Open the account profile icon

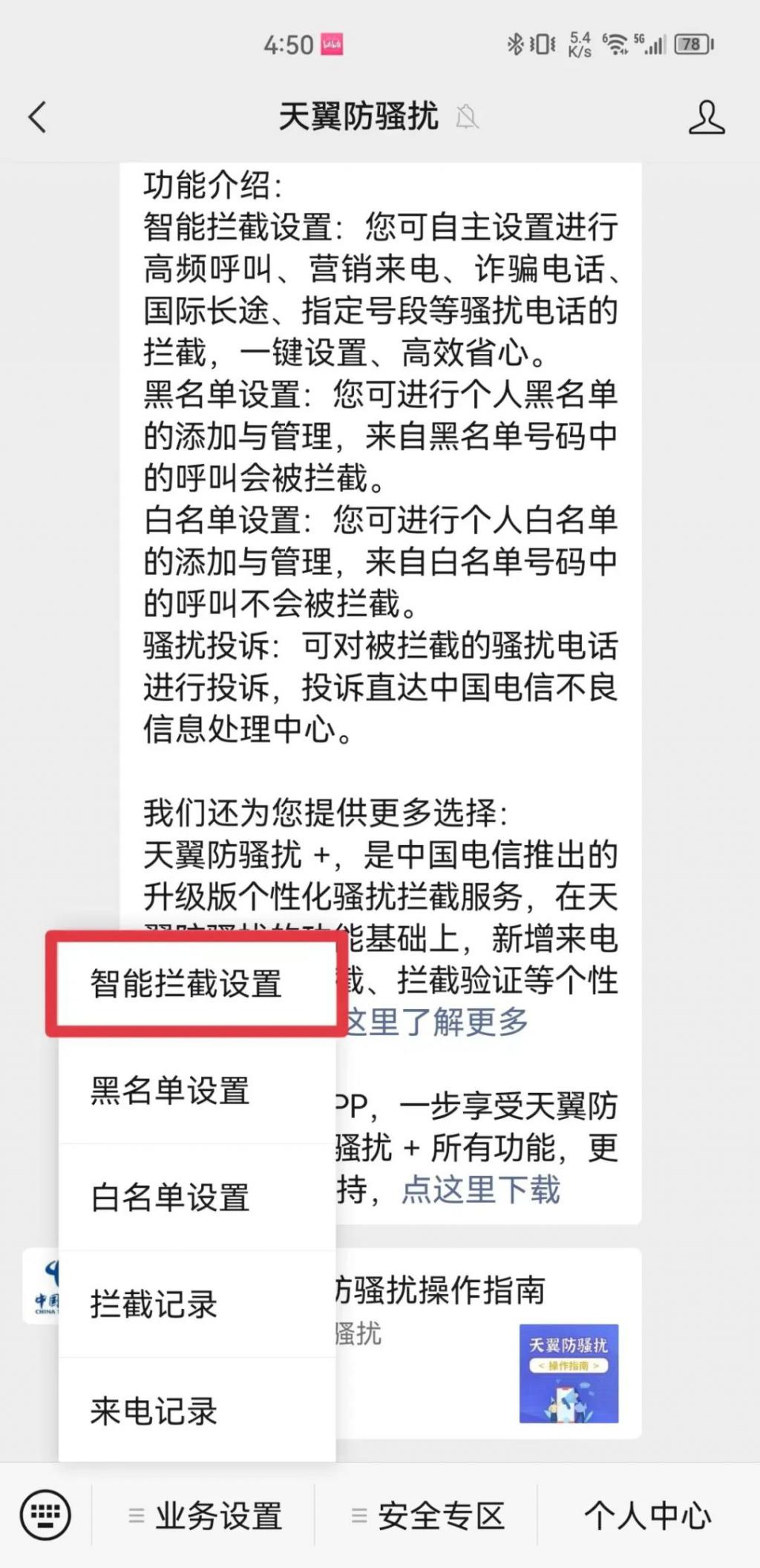pyautogui.click(x=706, y=117)
